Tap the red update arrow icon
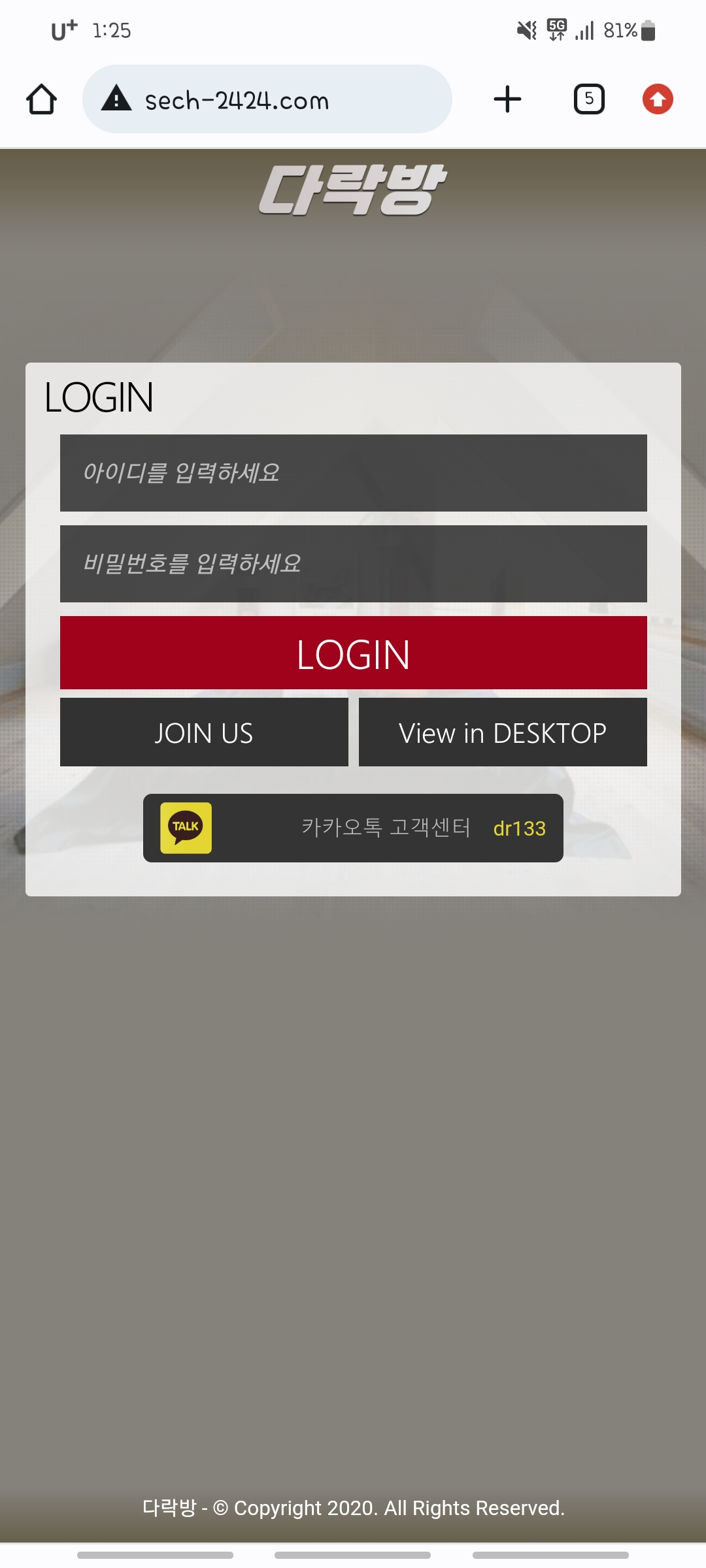Viewport: 706px width, 1568px height. click(x=658, y=99)
